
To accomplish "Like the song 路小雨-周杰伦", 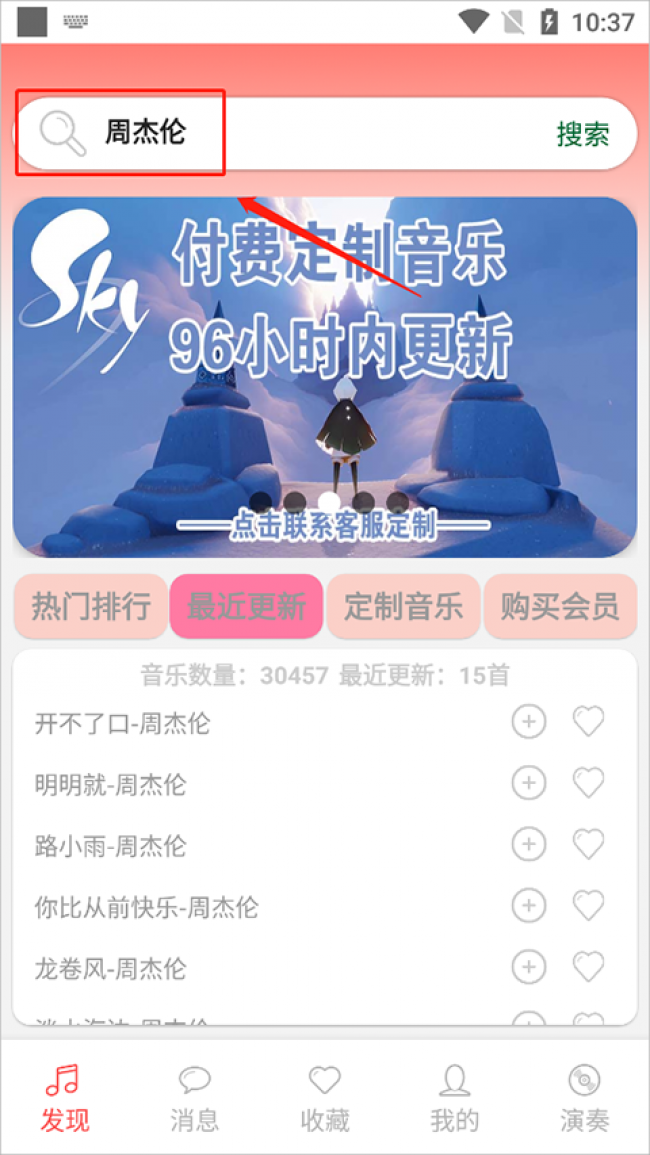I will pyautogui.click(x=588, y=846).
